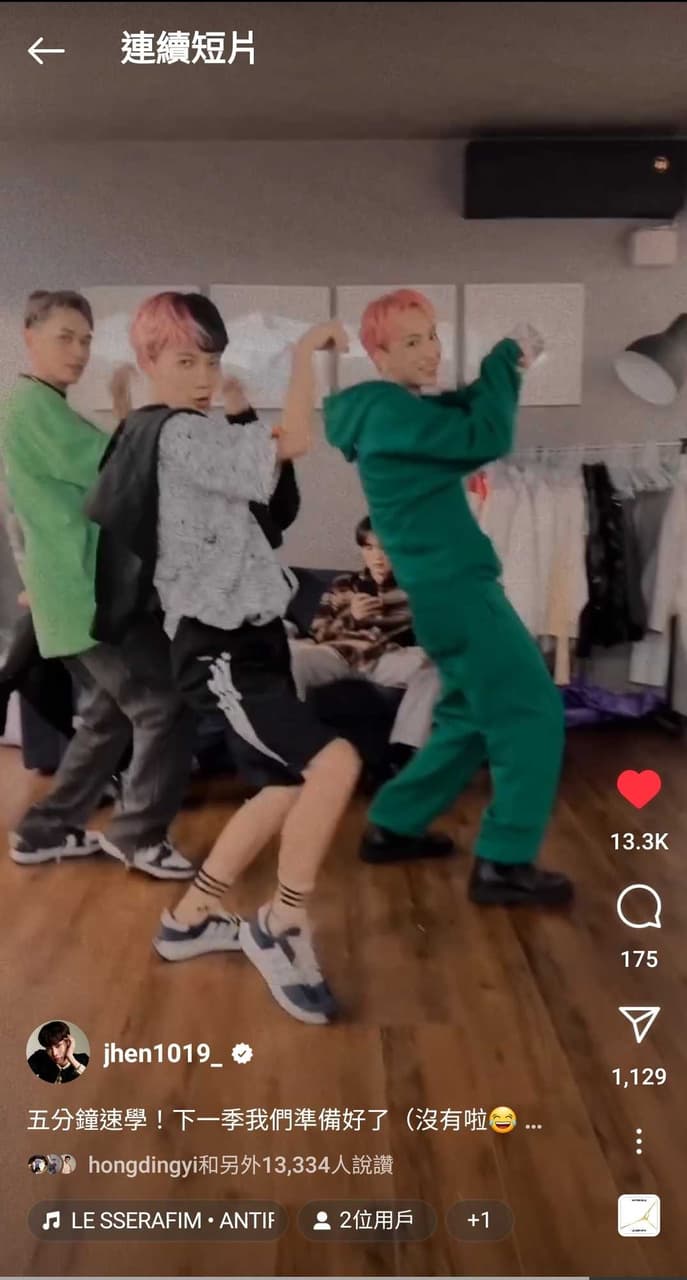This screenshot has height=1280, width=687.
Task: Show the 2位用戶 tagged users
Action: coord(366,1221)
